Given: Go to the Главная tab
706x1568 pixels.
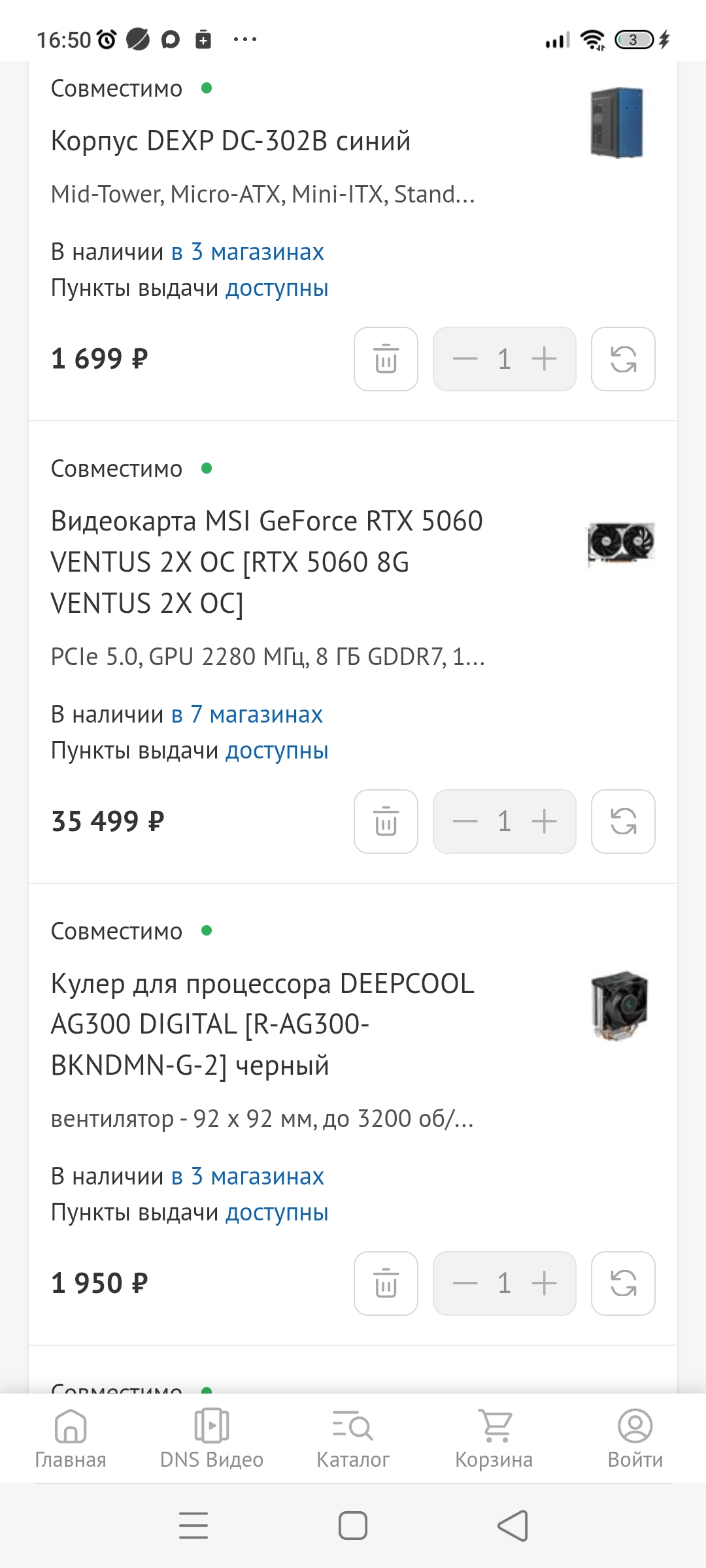Looking at the screenshot, I should (x=71, y=1437).
